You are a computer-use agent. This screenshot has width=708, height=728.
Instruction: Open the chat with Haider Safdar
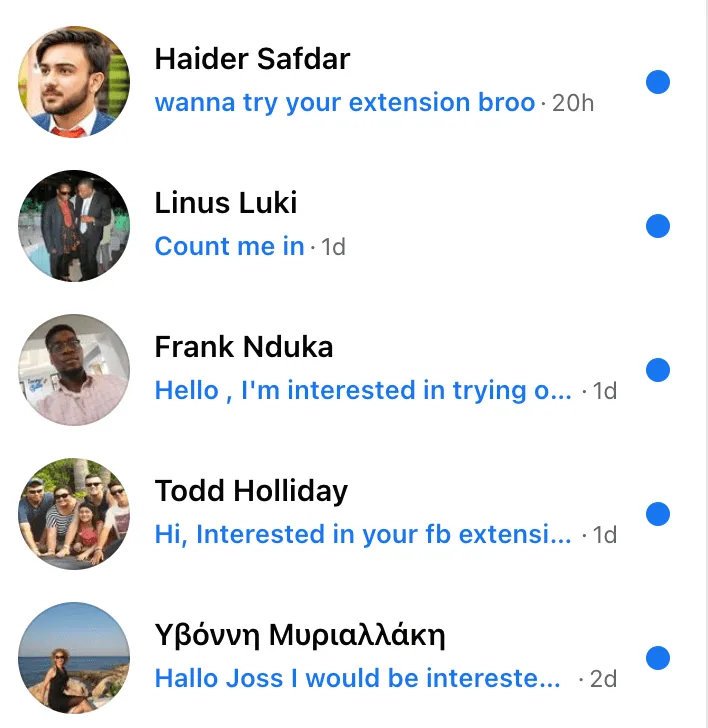(353, 82)
